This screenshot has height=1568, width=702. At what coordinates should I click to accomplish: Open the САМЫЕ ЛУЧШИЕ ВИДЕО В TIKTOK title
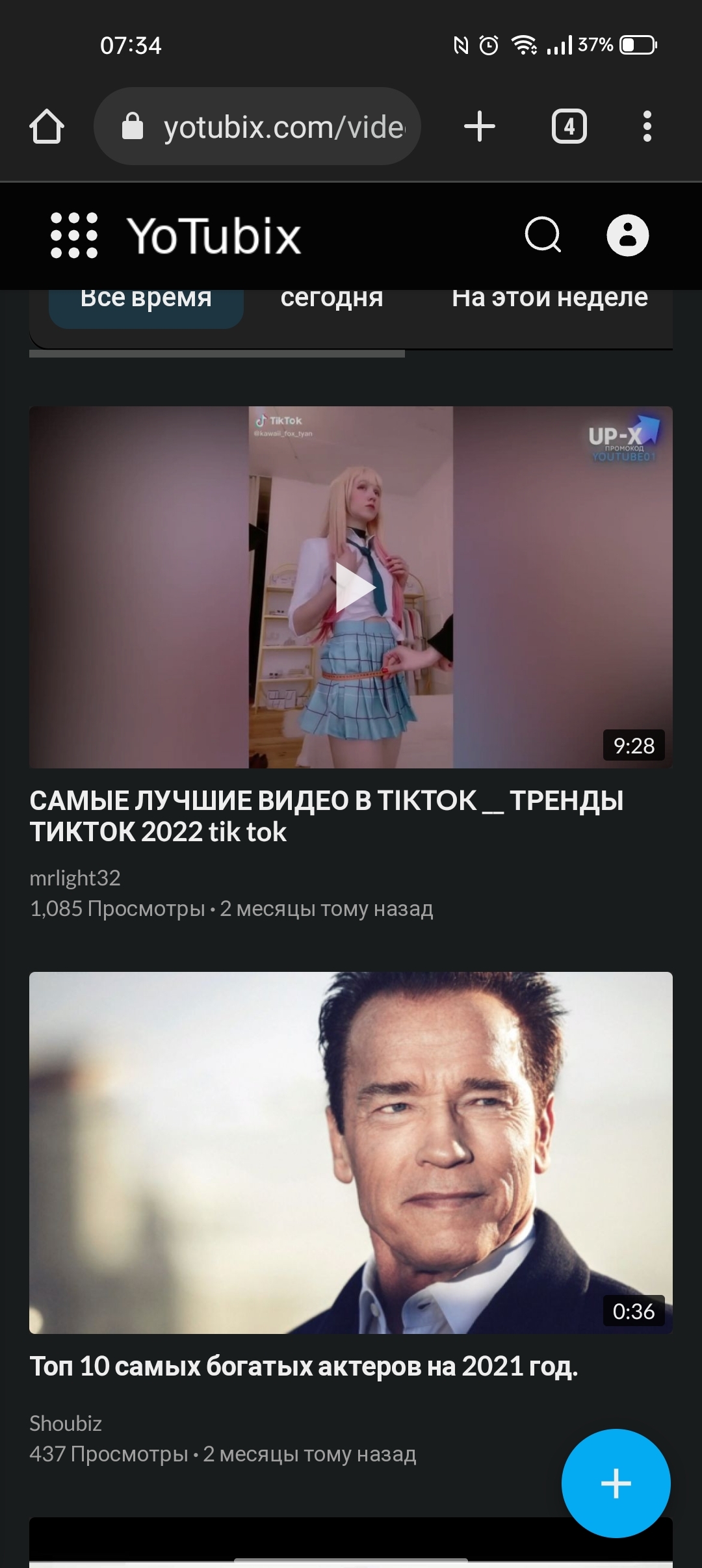pos(326,816)
